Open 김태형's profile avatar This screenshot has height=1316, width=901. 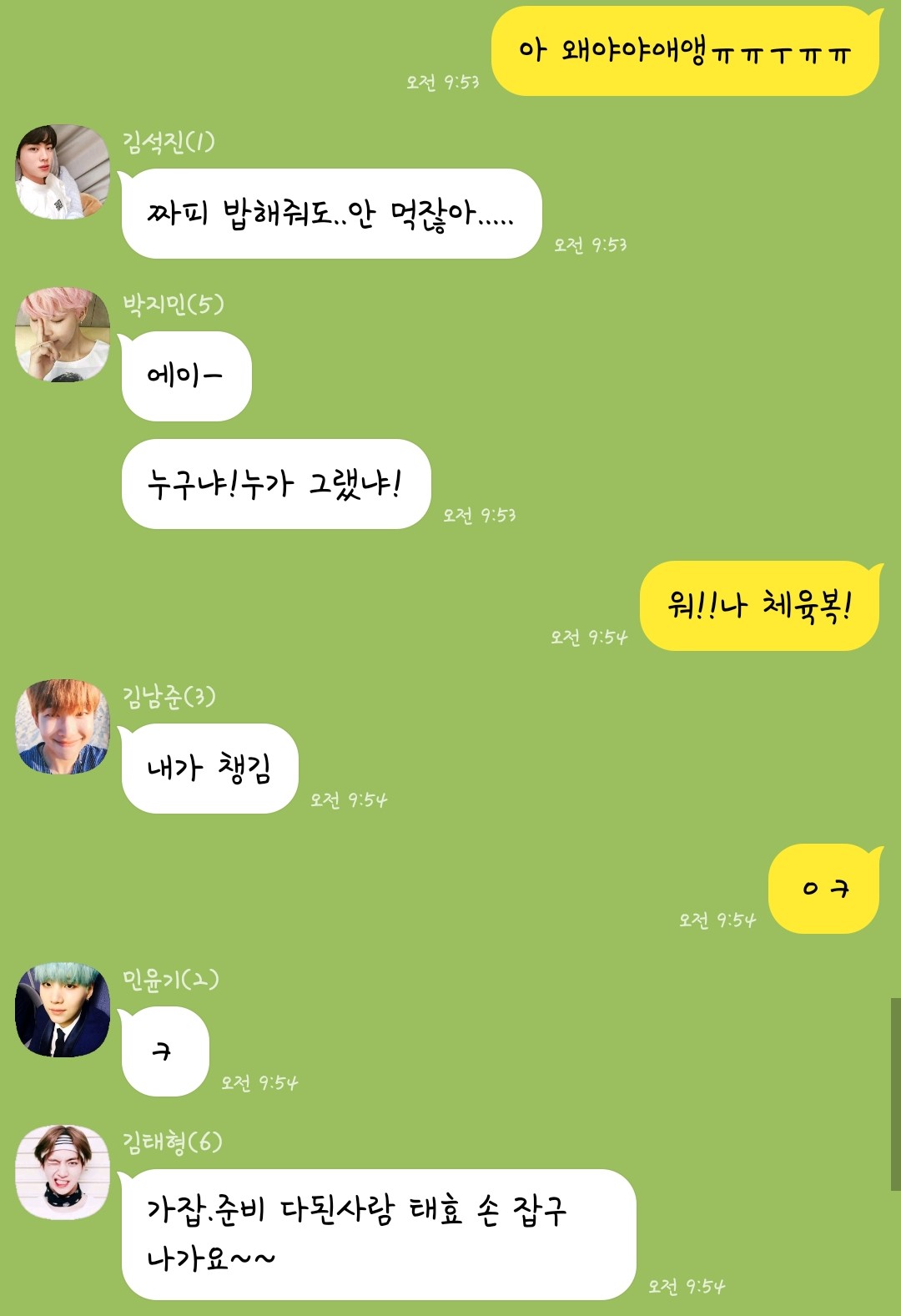tap(63, 1172)
